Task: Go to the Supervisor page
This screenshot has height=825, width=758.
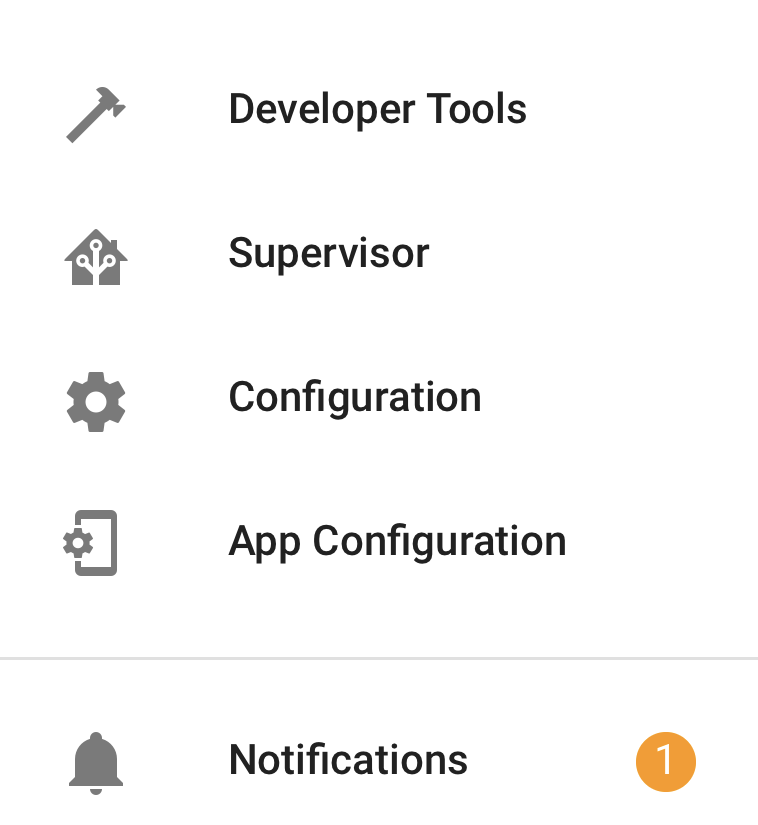Action: point(379,254)
